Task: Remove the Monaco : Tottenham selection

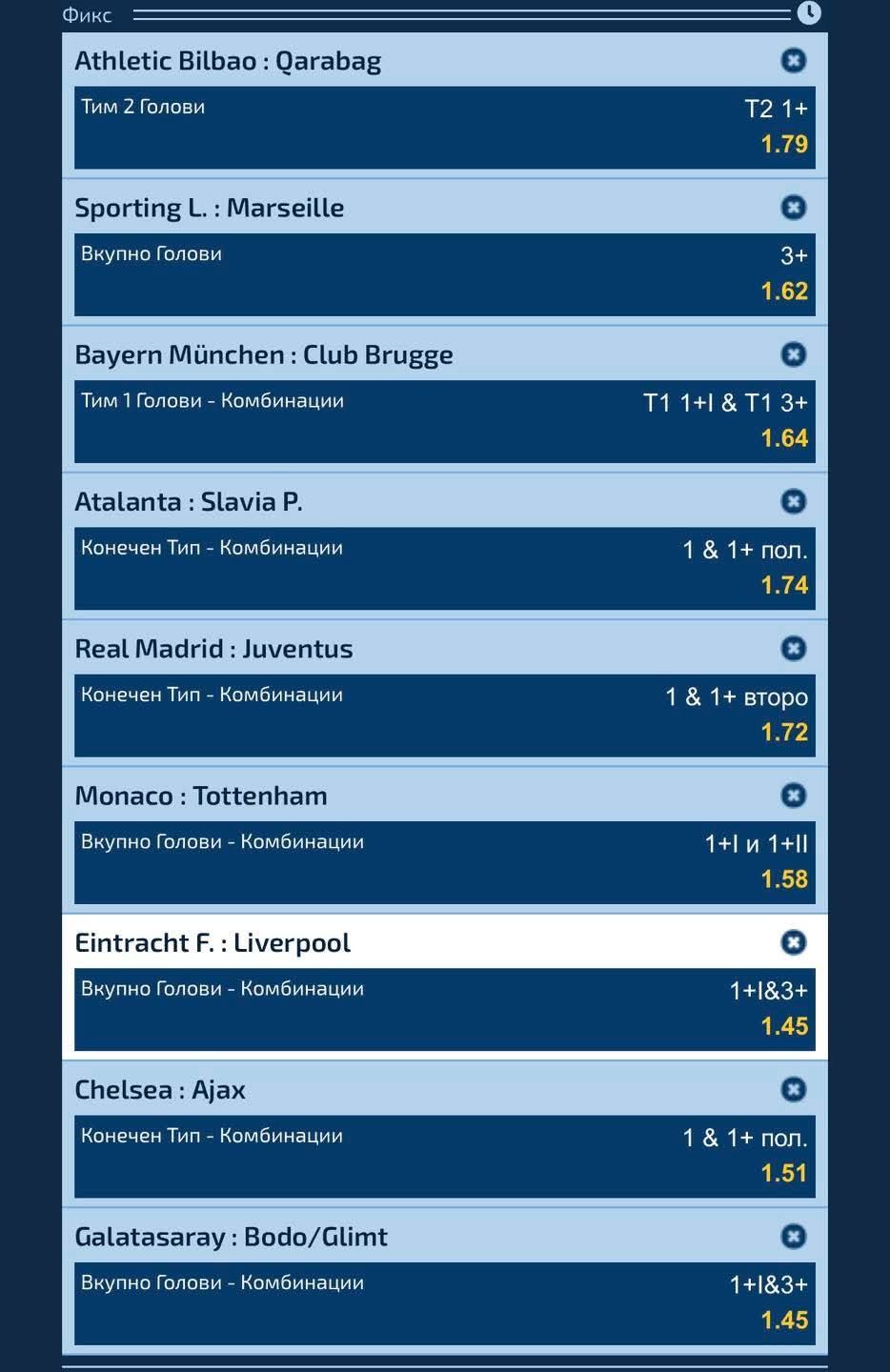Action: coord(793,796)
